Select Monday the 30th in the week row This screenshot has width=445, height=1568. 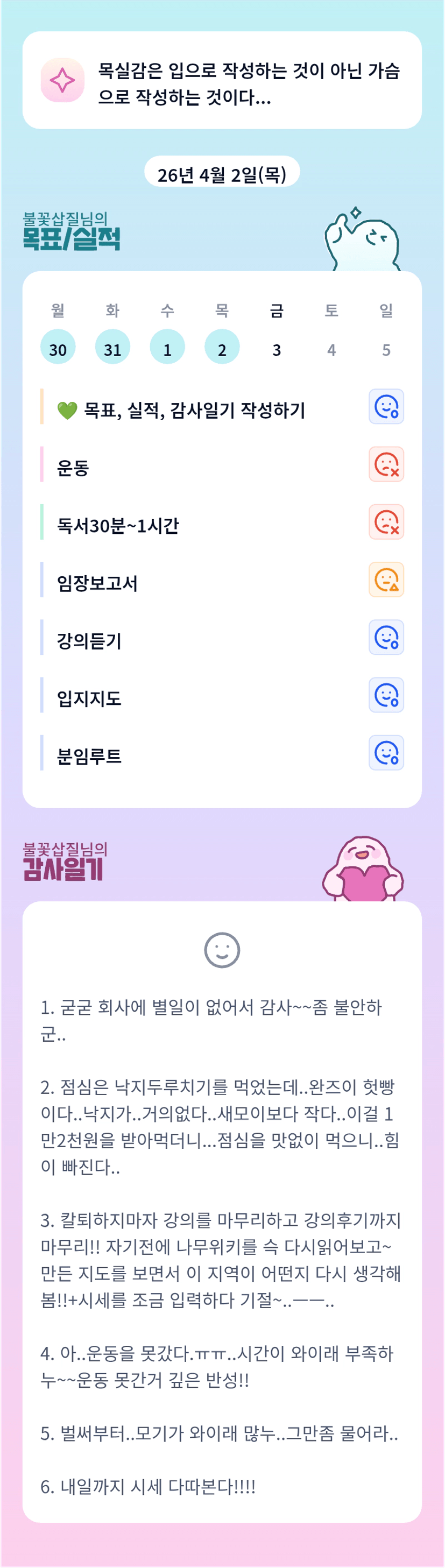58,347
